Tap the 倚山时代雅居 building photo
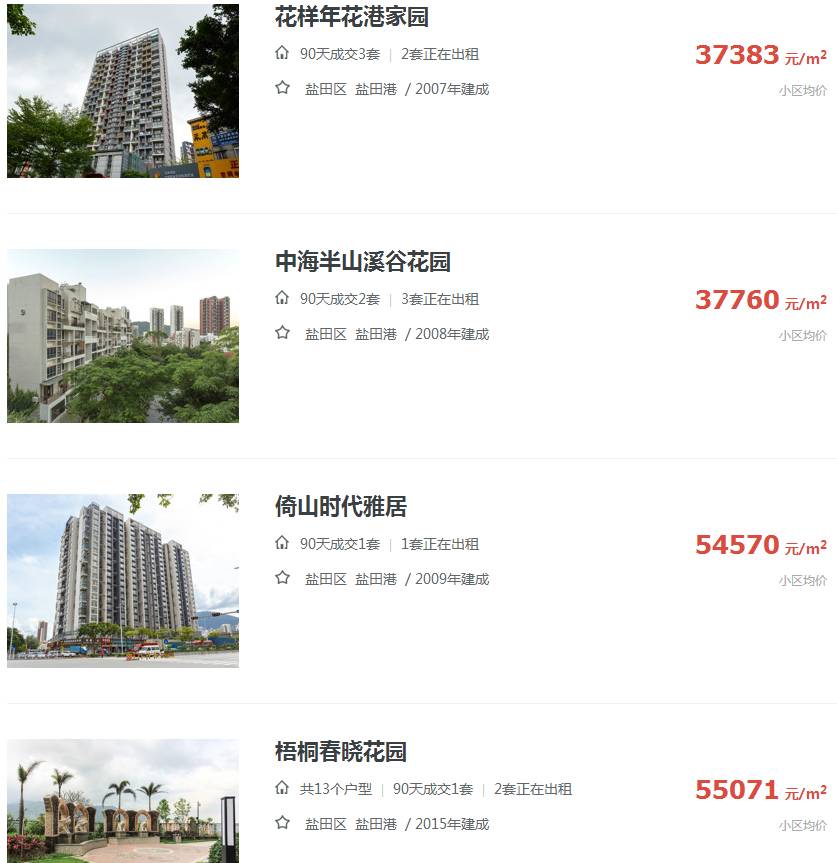 pyautogui.click(x=123, y=581)
